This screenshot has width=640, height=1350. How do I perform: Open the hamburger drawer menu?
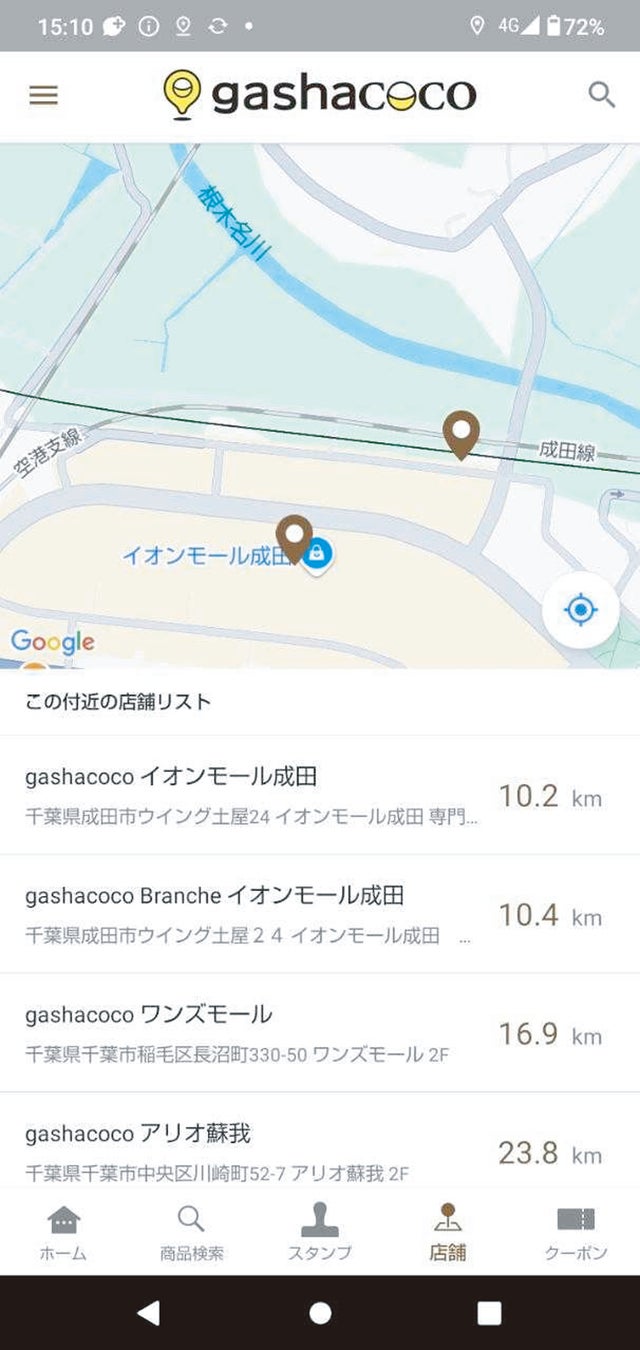(43, 96)
